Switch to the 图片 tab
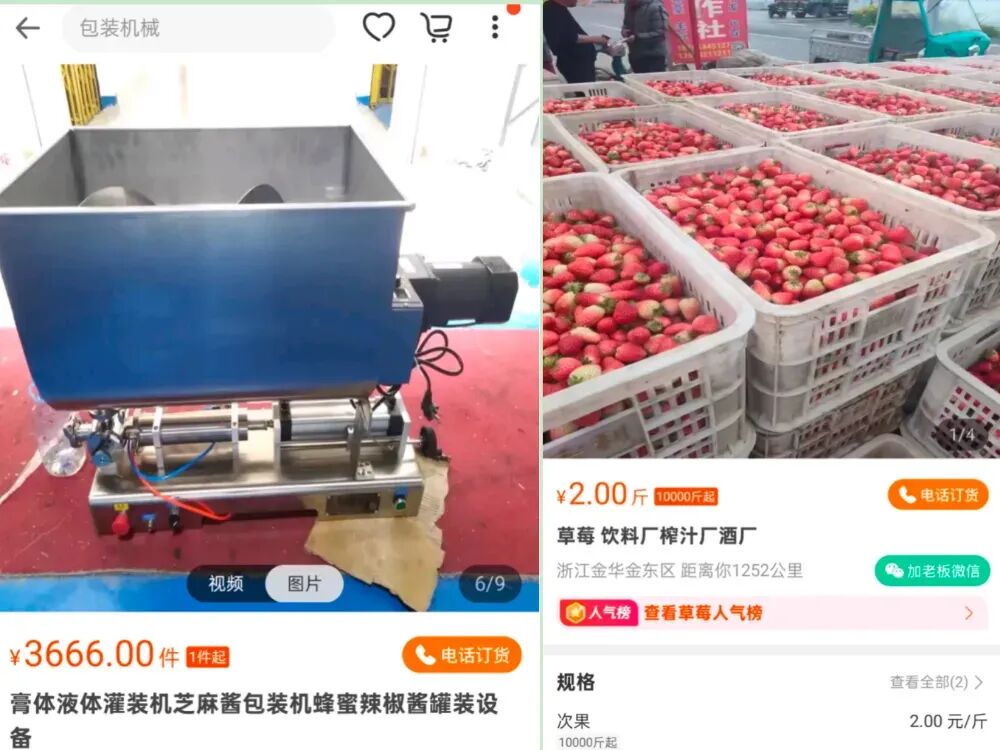Image resolution: width=1000 pixels, height=750 pixels. 304,584
